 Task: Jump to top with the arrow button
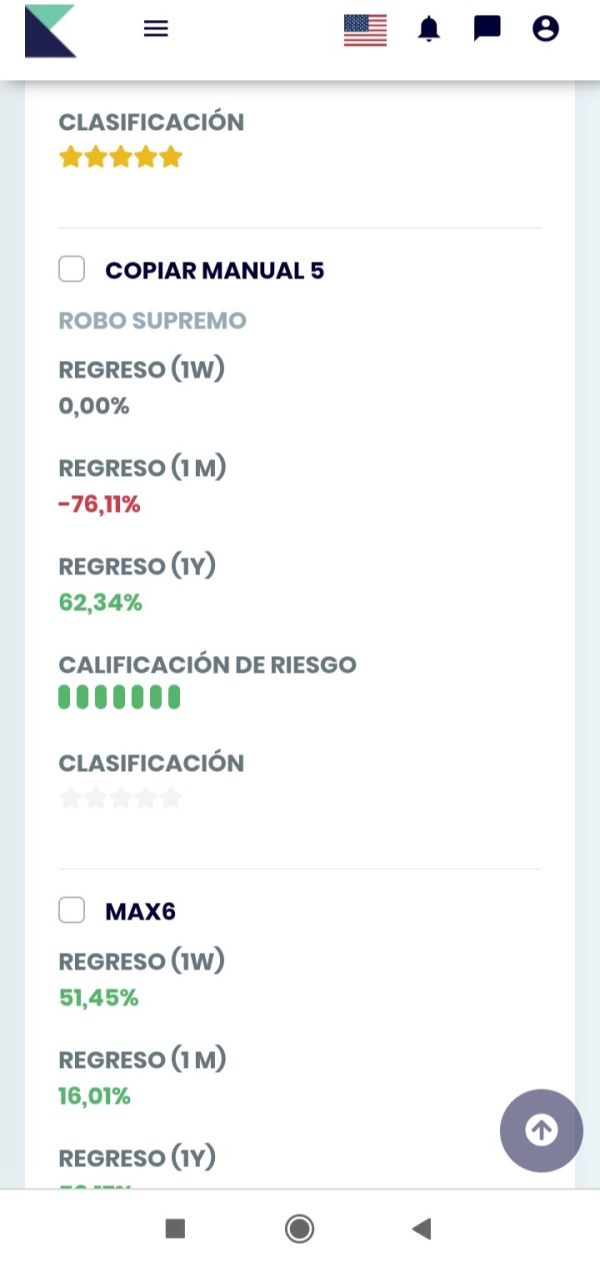[x=541, y=1131]
